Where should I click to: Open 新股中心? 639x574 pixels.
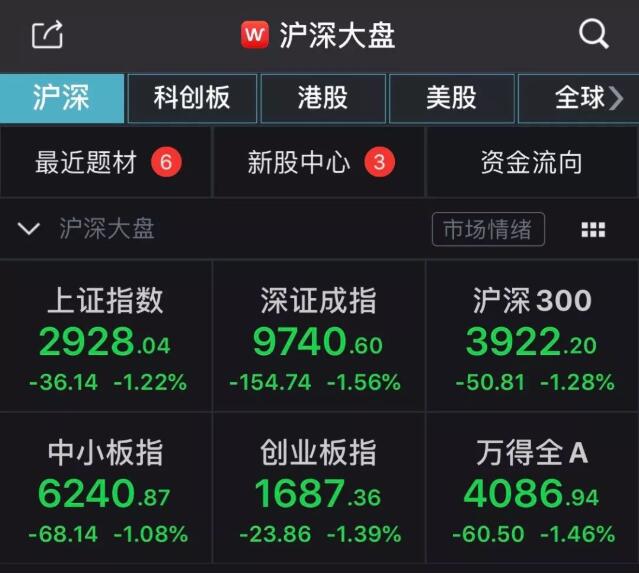[x=319, y=162]
